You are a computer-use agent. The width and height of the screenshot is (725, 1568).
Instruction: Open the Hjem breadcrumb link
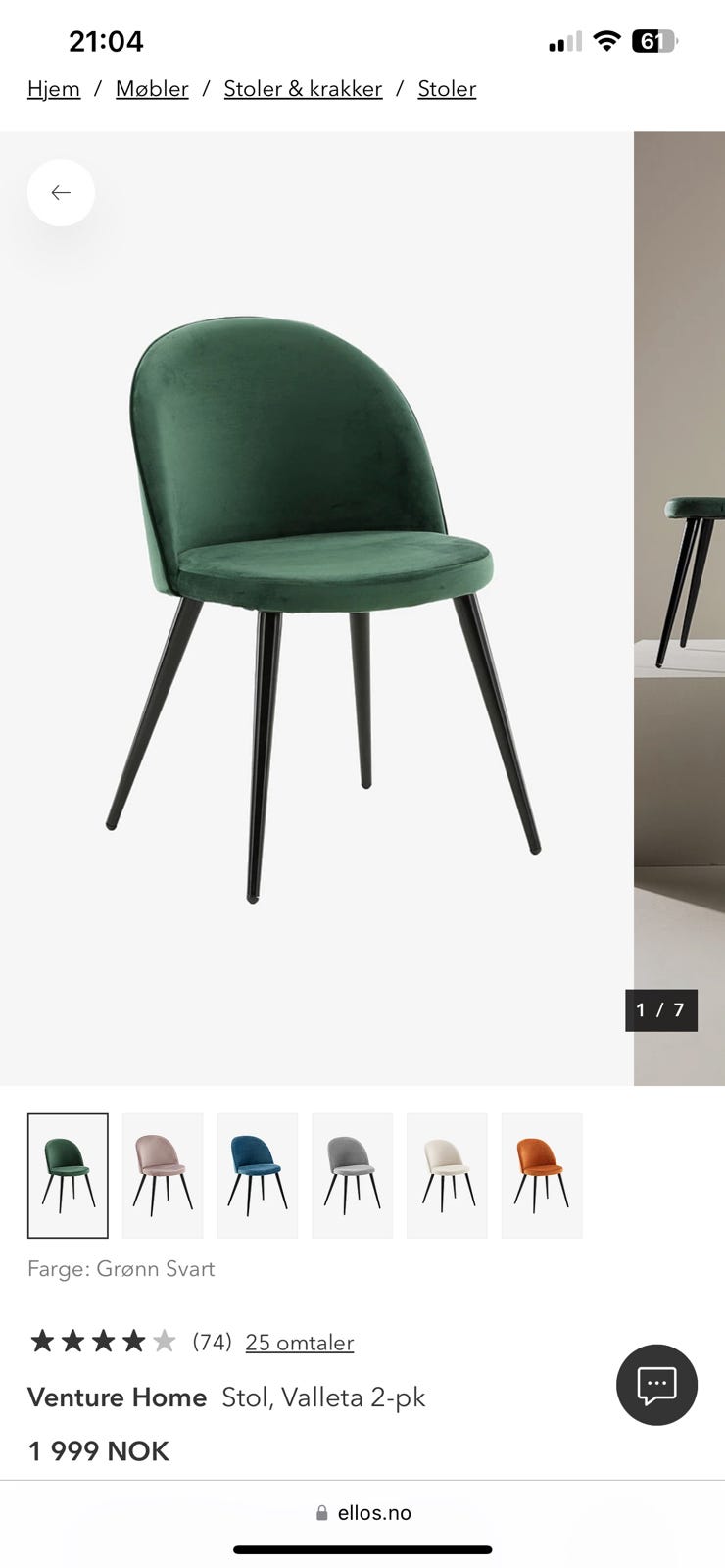[54, 89]
